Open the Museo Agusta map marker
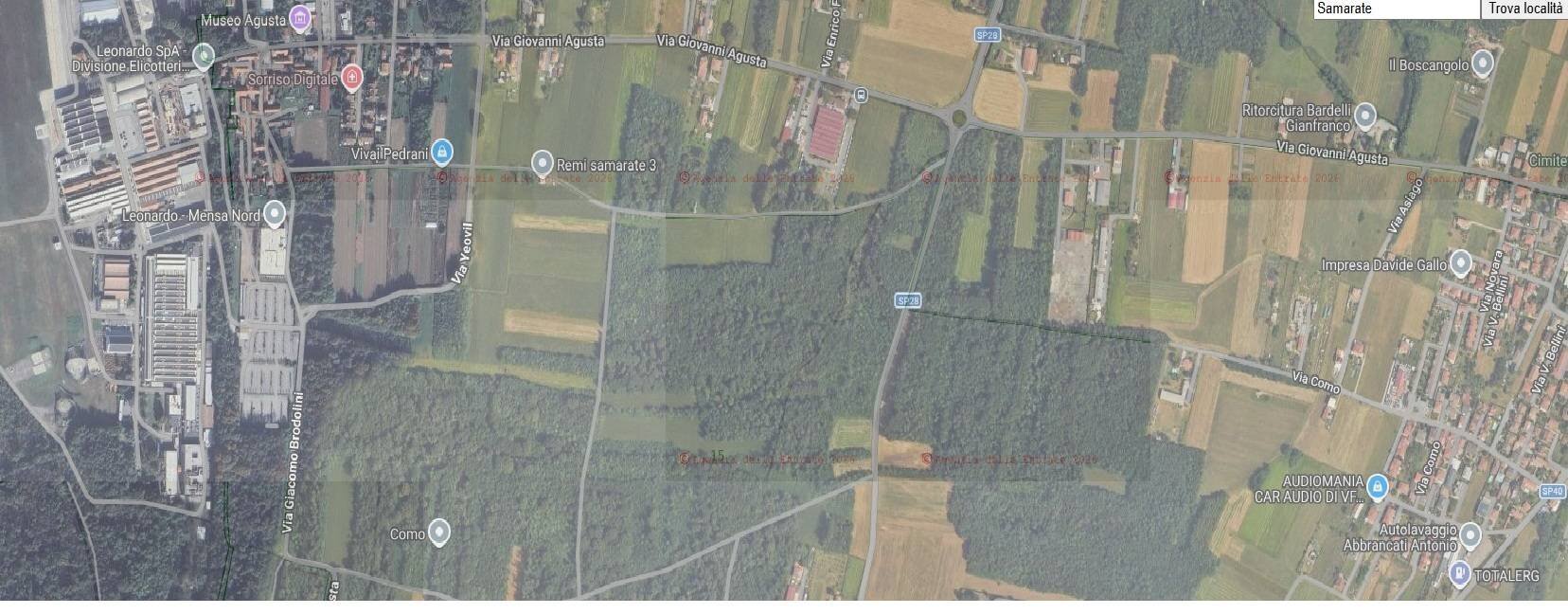The image size is (1568, 614). pos(301,17)
